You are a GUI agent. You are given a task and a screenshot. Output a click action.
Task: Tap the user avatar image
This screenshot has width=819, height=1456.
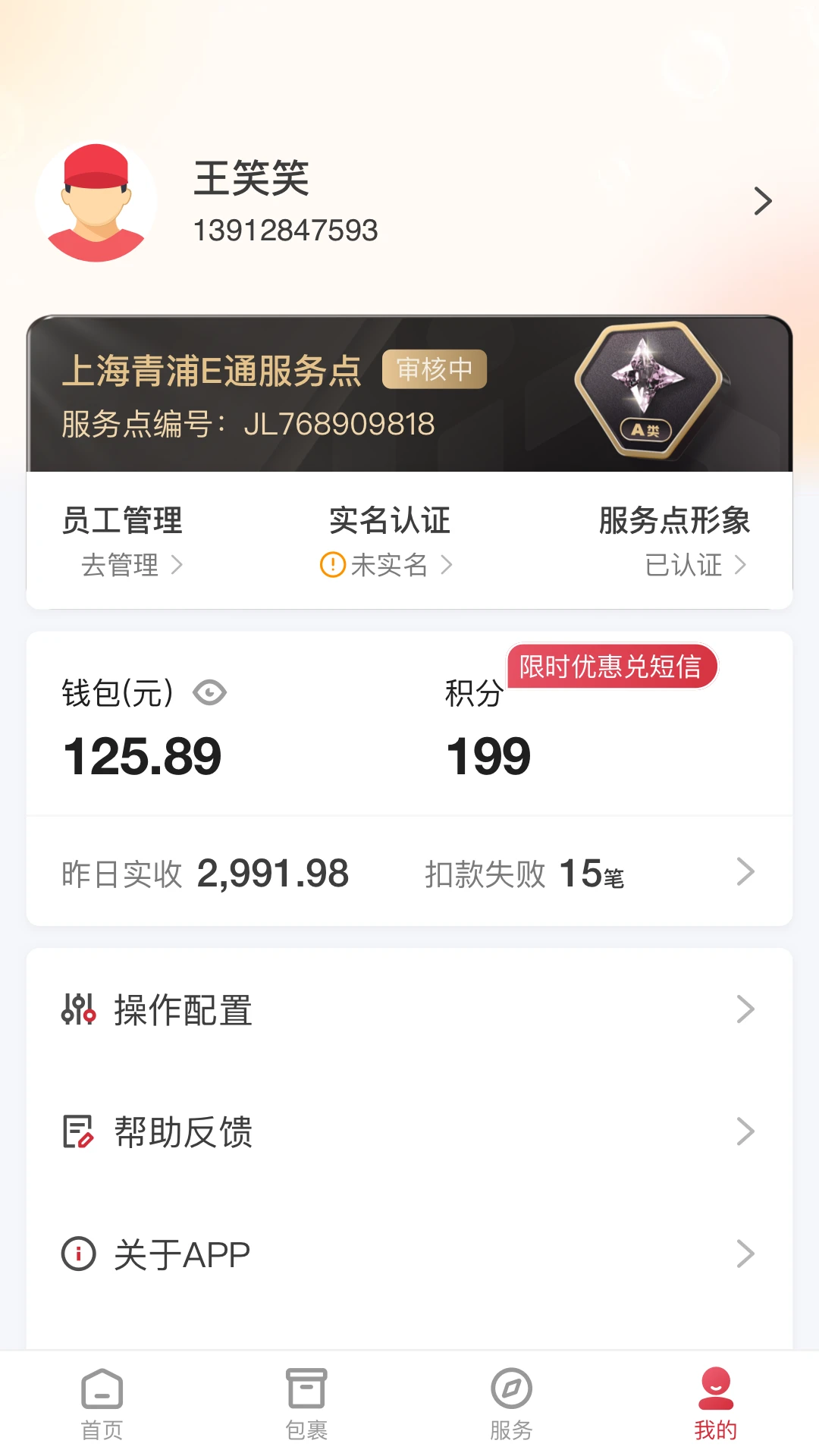[95, 200]
